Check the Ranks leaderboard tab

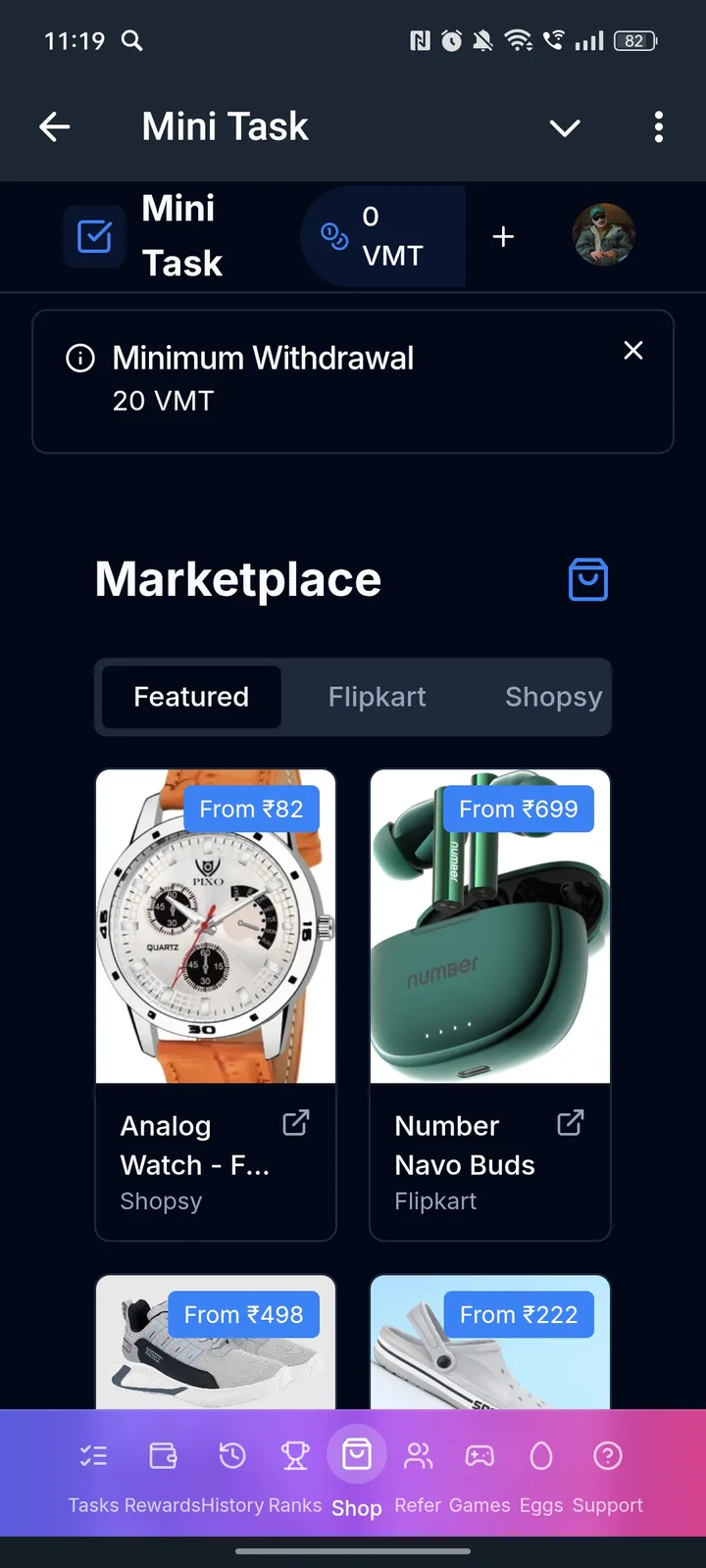295,1471
